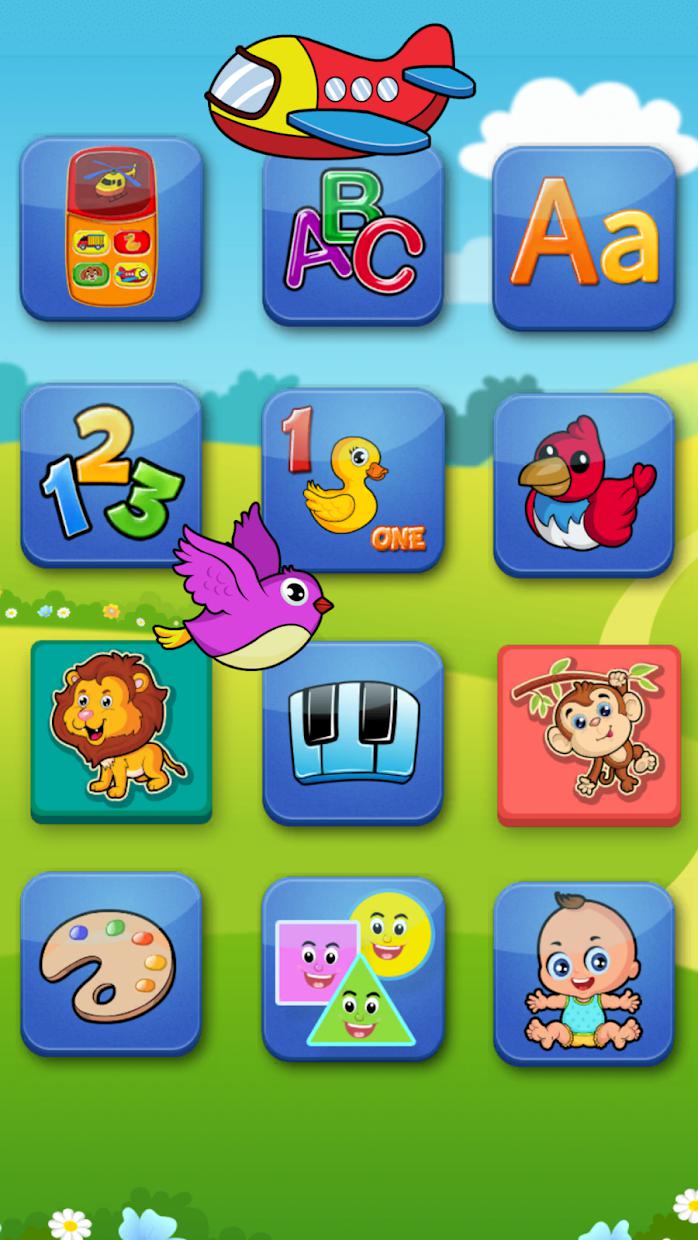Screen dimensions: 698x1240
Task: Open the lion animals tile
Action: coord(121,732)
